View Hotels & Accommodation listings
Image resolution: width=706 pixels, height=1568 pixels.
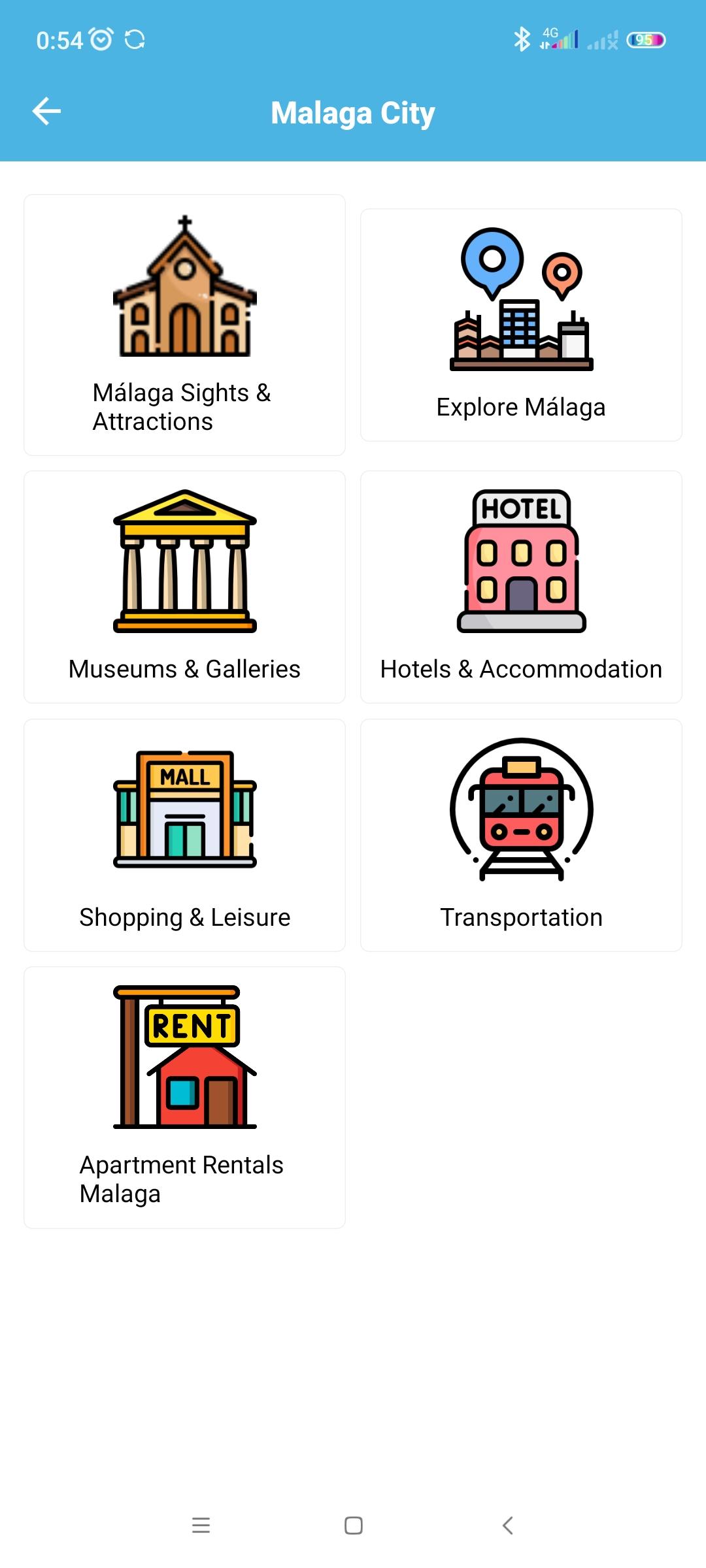coord(521,587)
